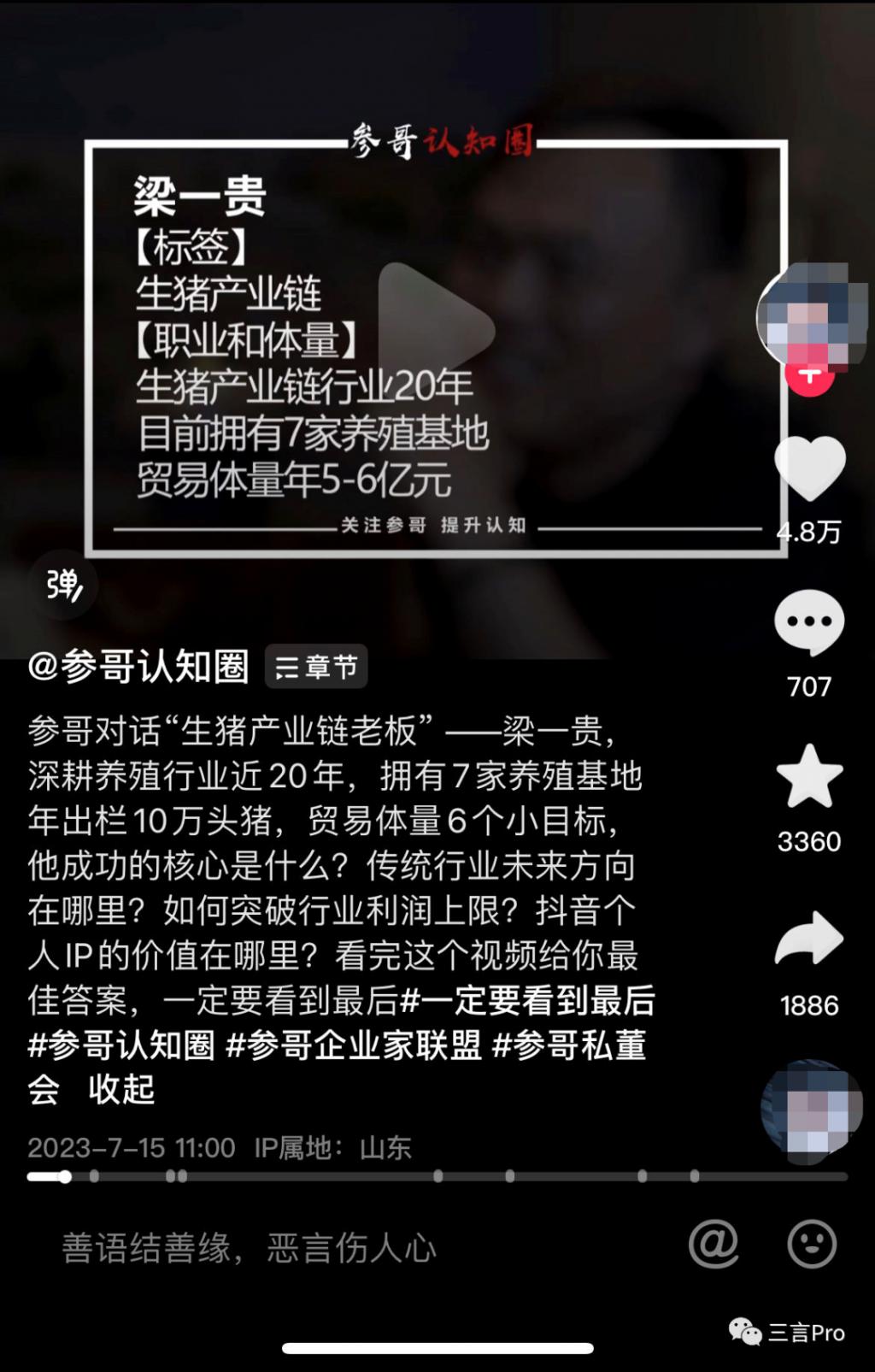Like this video with the heart icon

point(809,468)
